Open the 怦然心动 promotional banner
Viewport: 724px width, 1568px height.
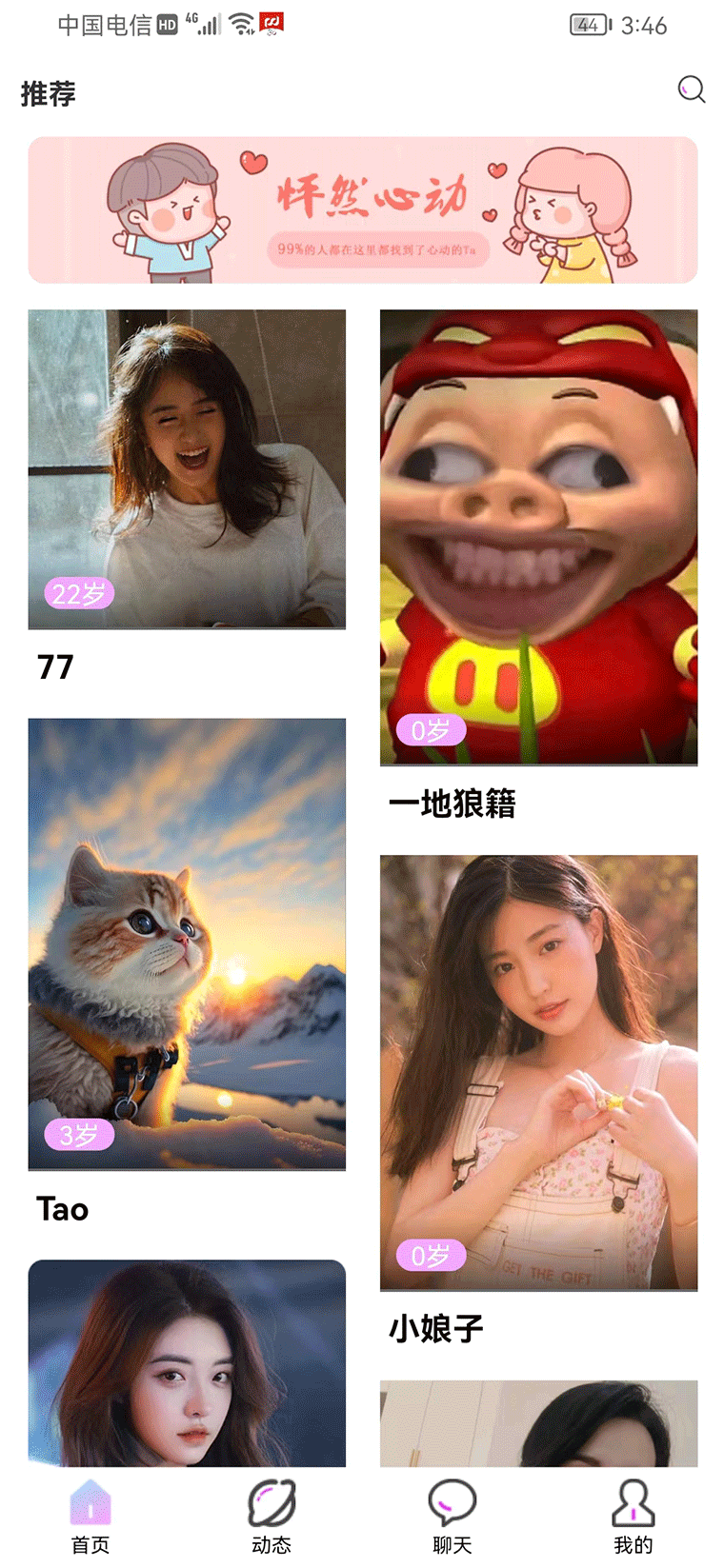click(362, 210)
